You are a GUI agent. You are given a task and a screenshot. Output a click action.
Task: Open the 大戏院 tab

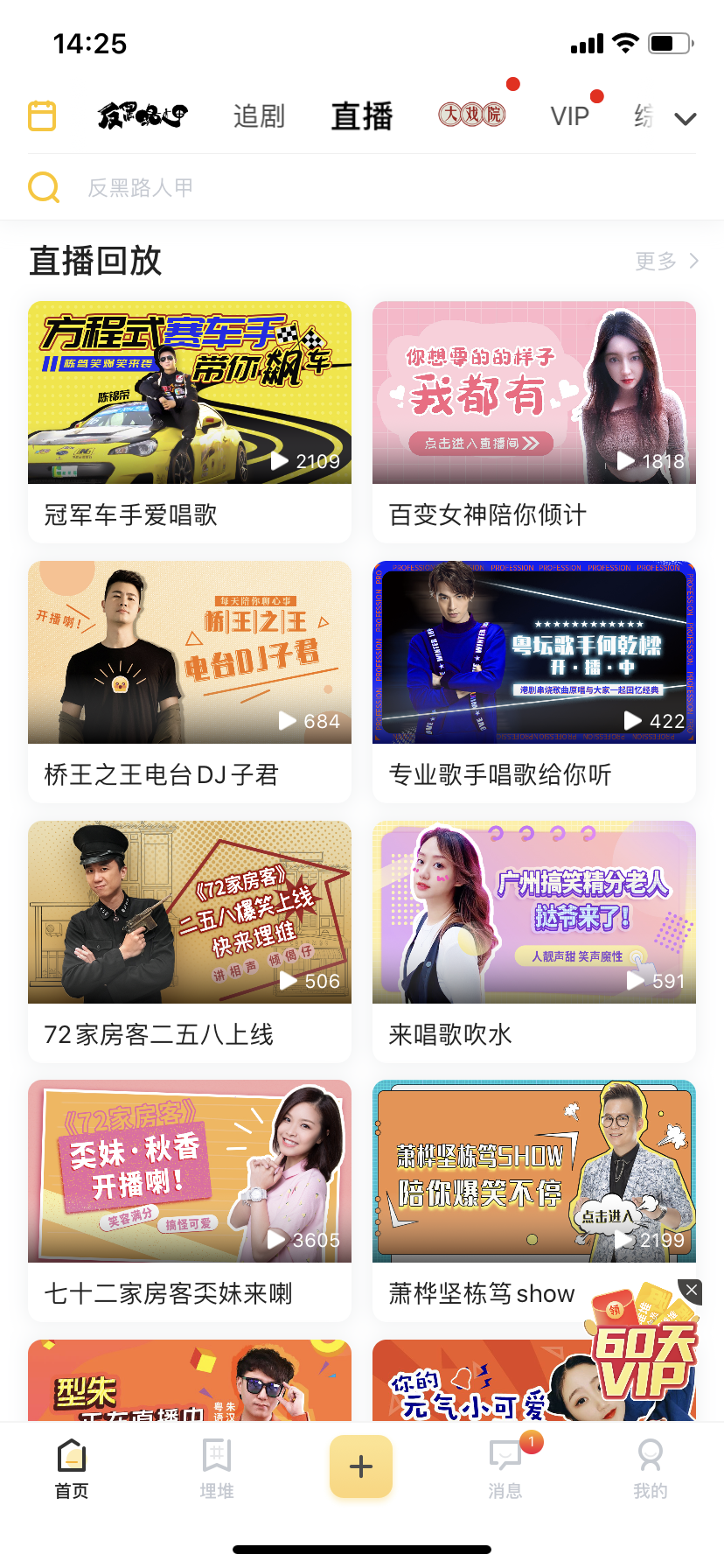click(471, 115)
